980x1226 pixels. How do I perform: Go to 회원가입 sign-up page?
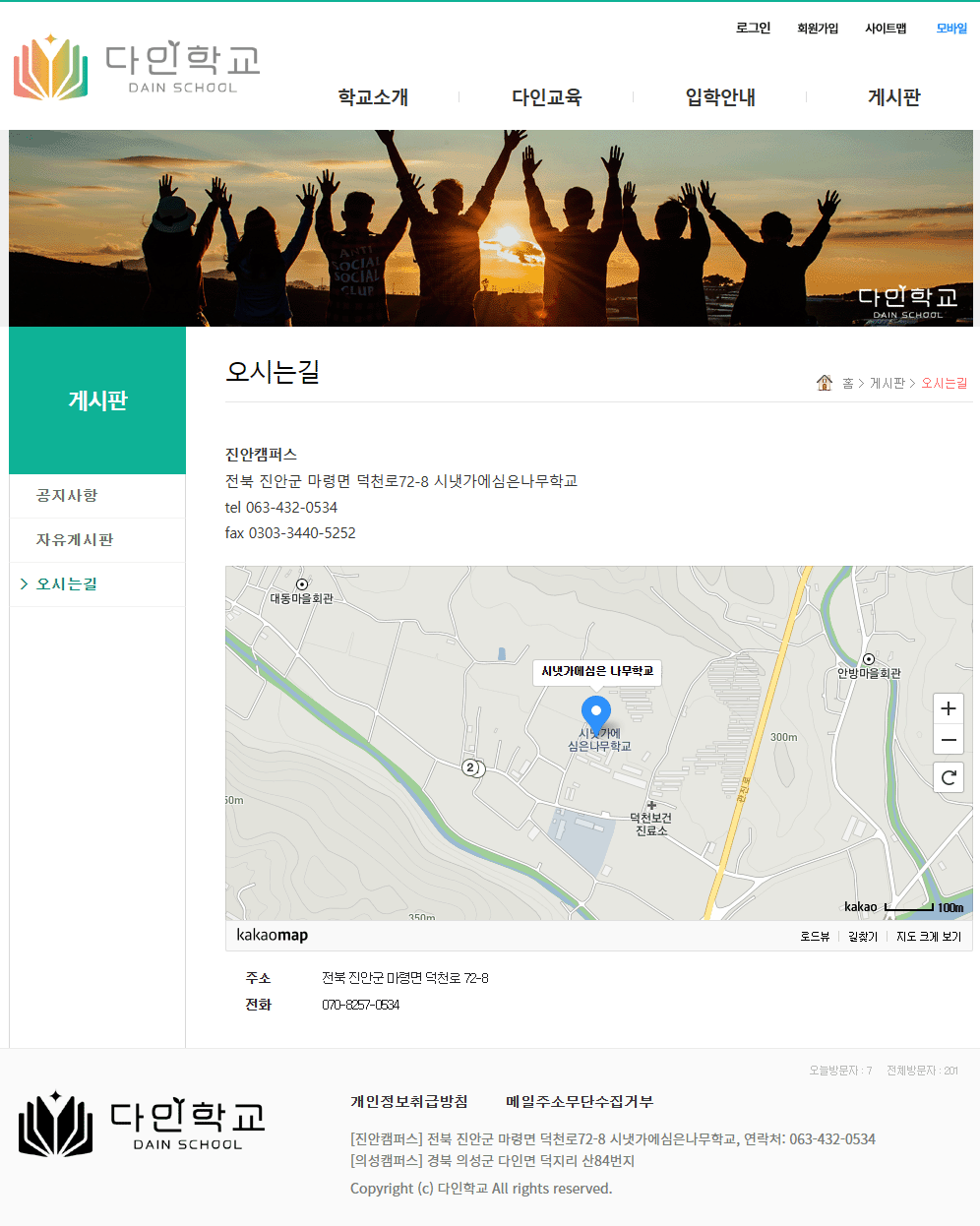pyautogui.click(x=818, y=29)
